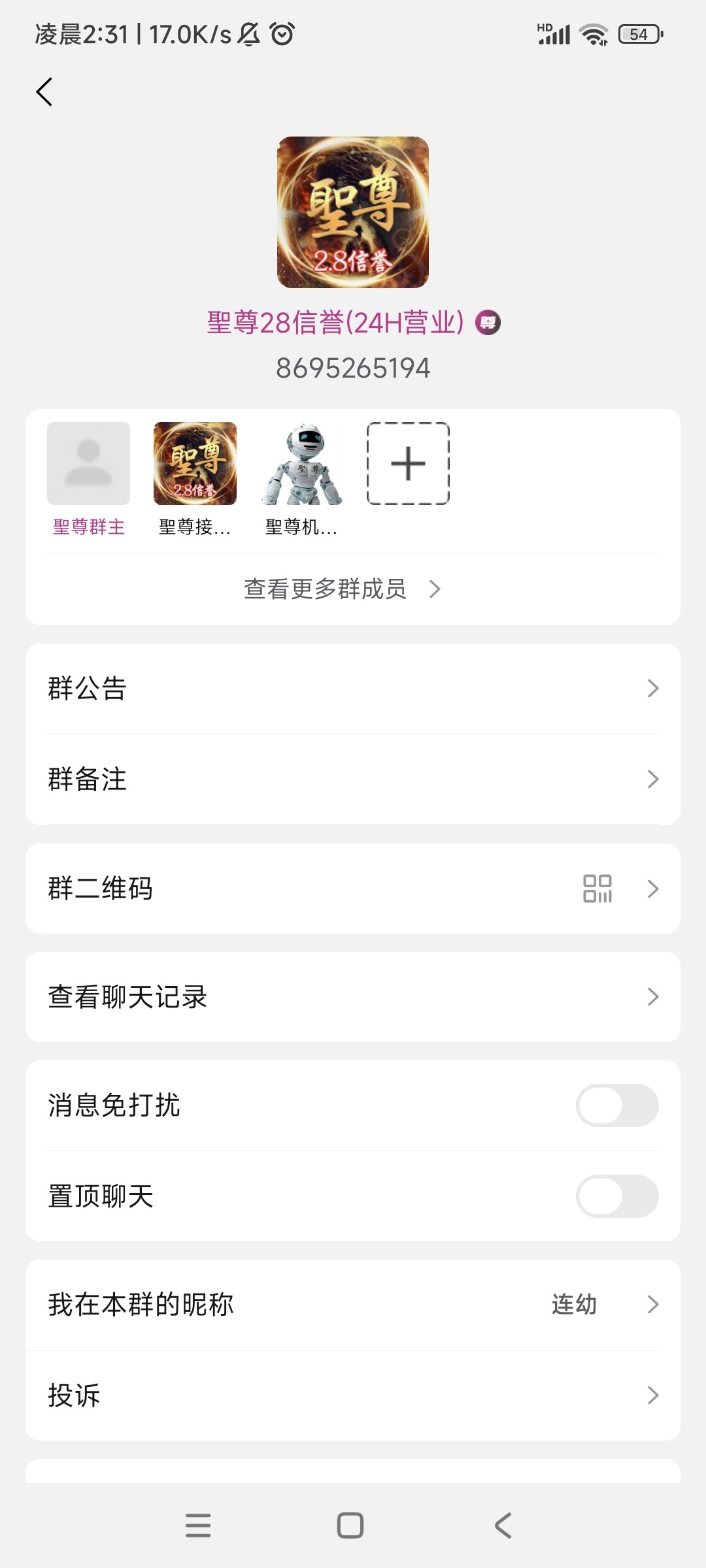Tap the group avatar image at top

pyautogui.click(x=353, y=212)
